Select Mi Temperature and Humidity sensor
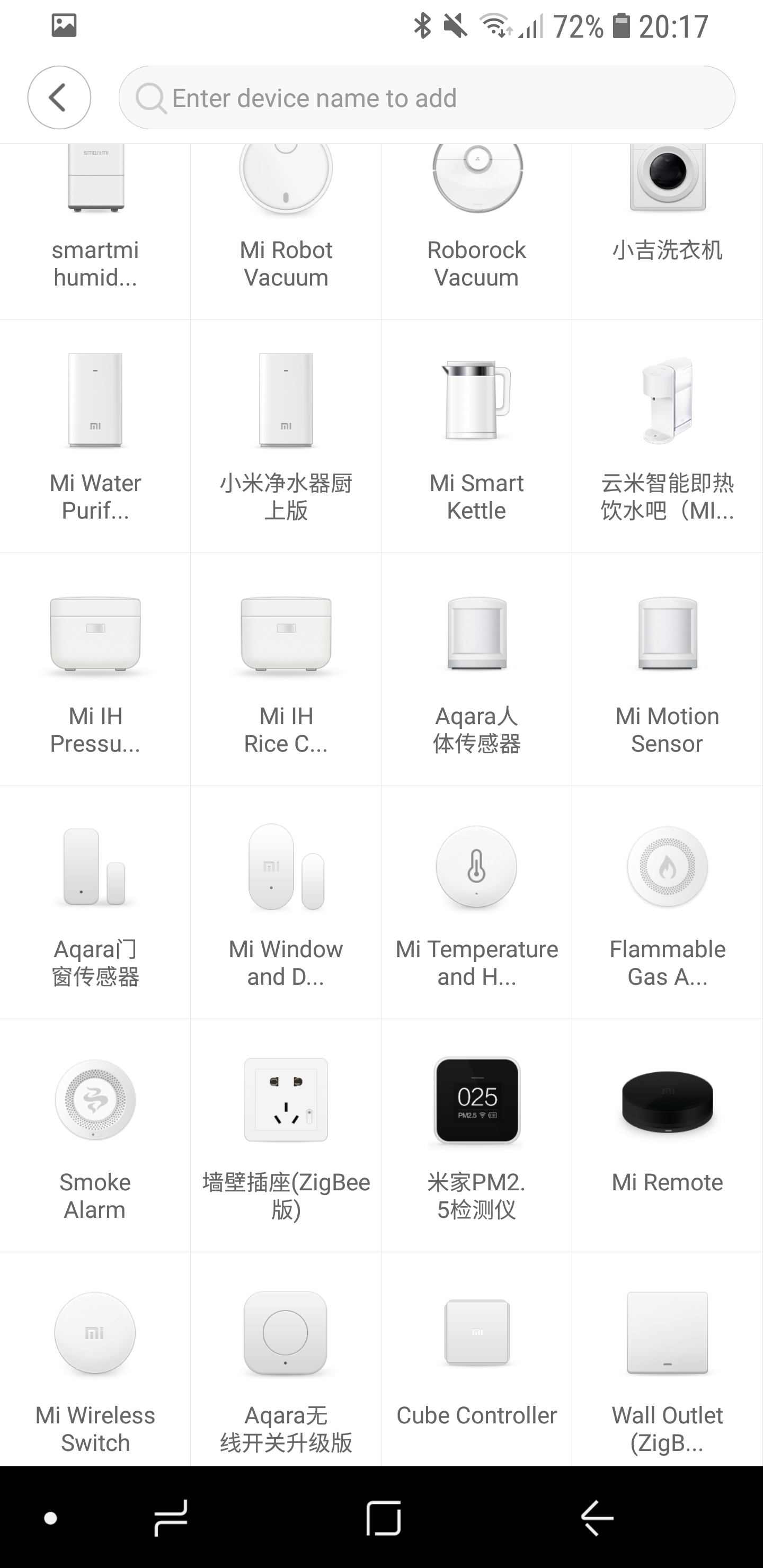The width and height of the screenshot is (763, 1568). (x=476, y=902)
